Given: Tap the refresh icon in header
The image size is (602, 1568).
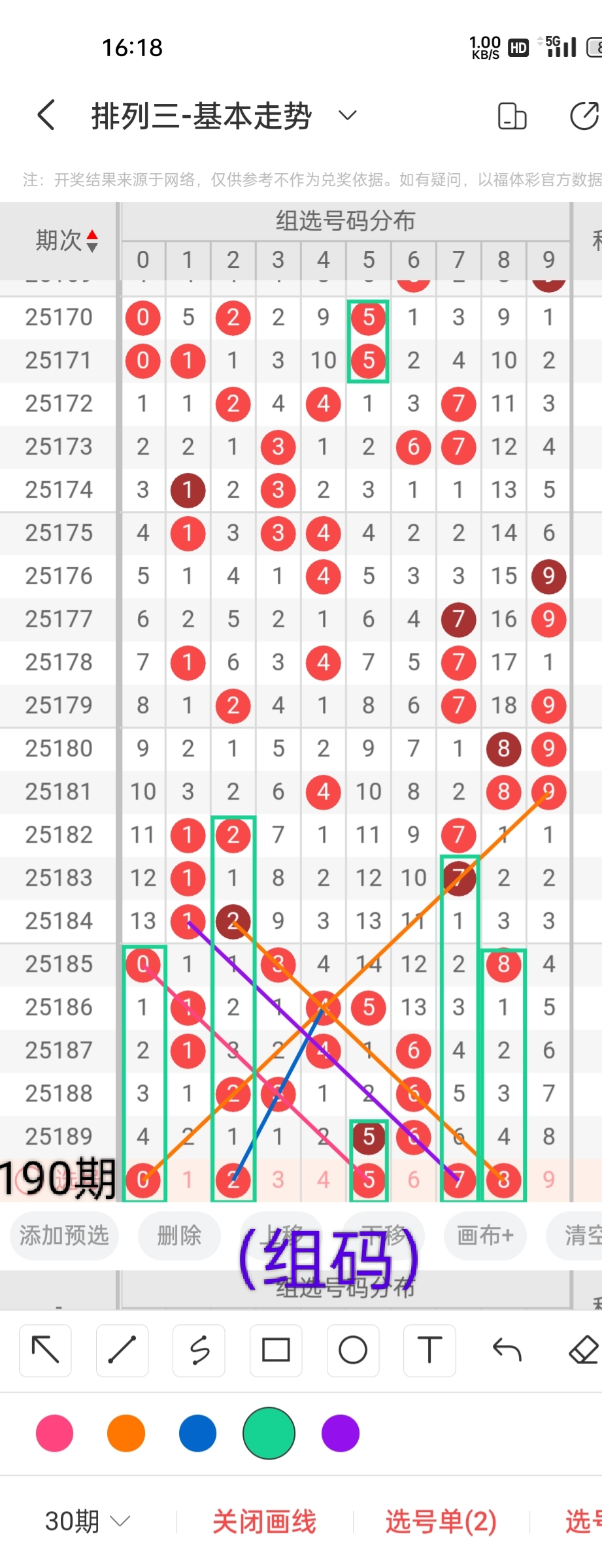Looking at the screenshot, I should (584, 116).
